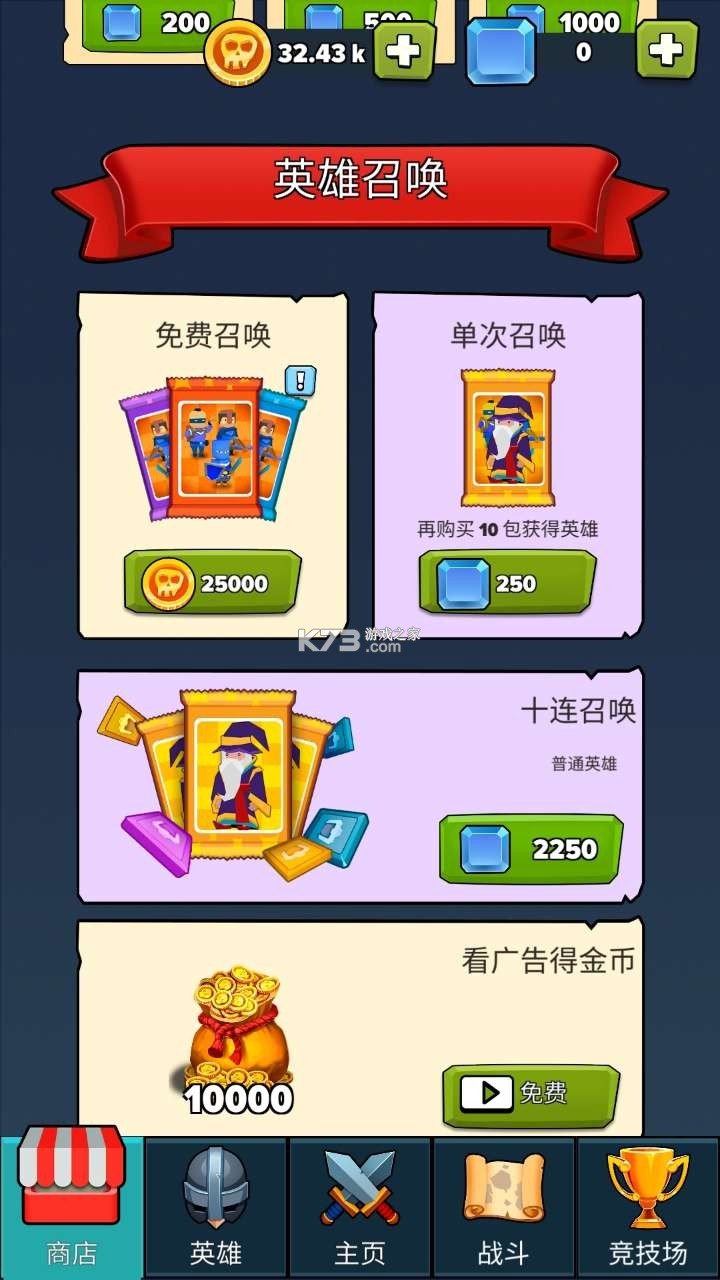Buy free summon pack for 25000 coins
Viewport: 720px width, 1280px height.
tap(212, 584)
